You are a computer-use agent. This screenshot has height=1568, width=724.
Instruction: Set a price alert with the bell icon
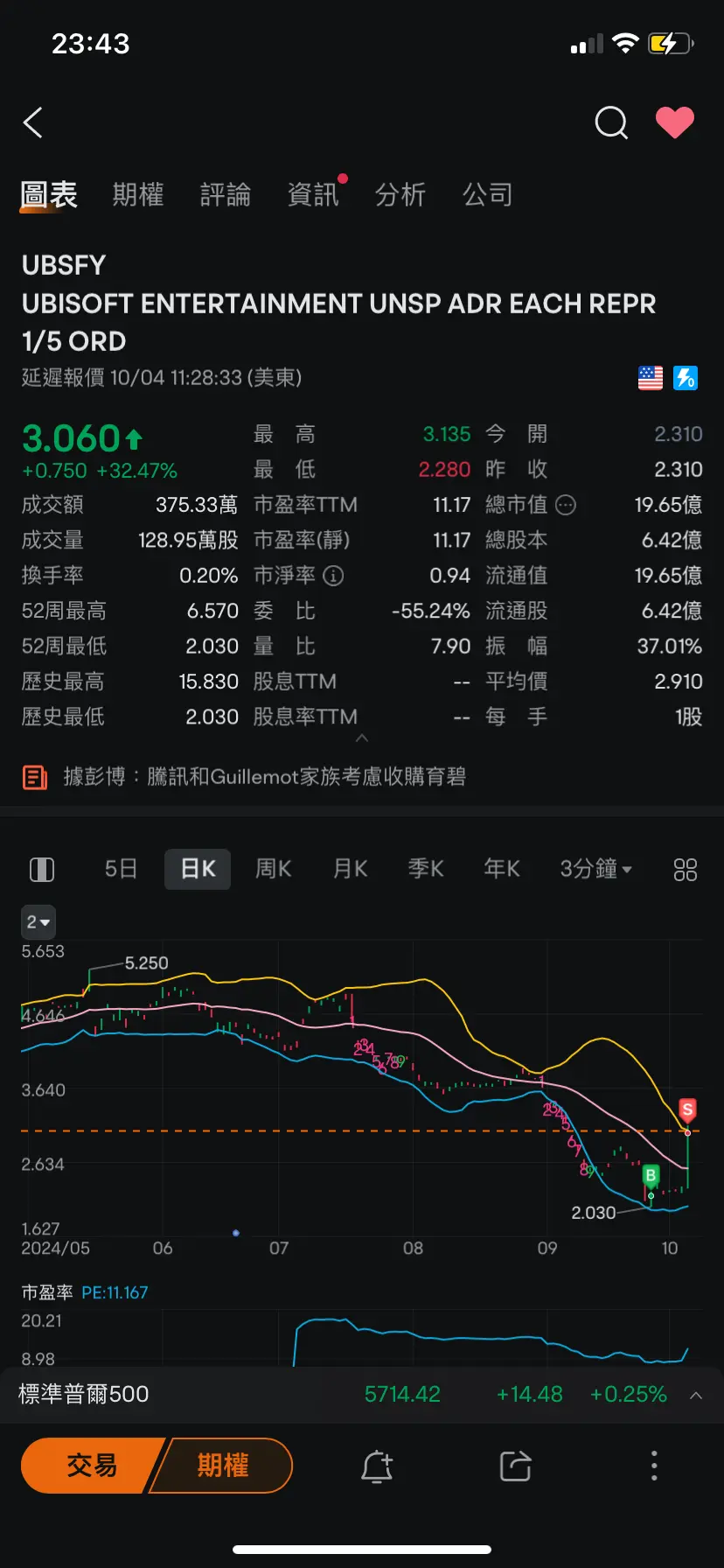click(x=377, y=1466)
